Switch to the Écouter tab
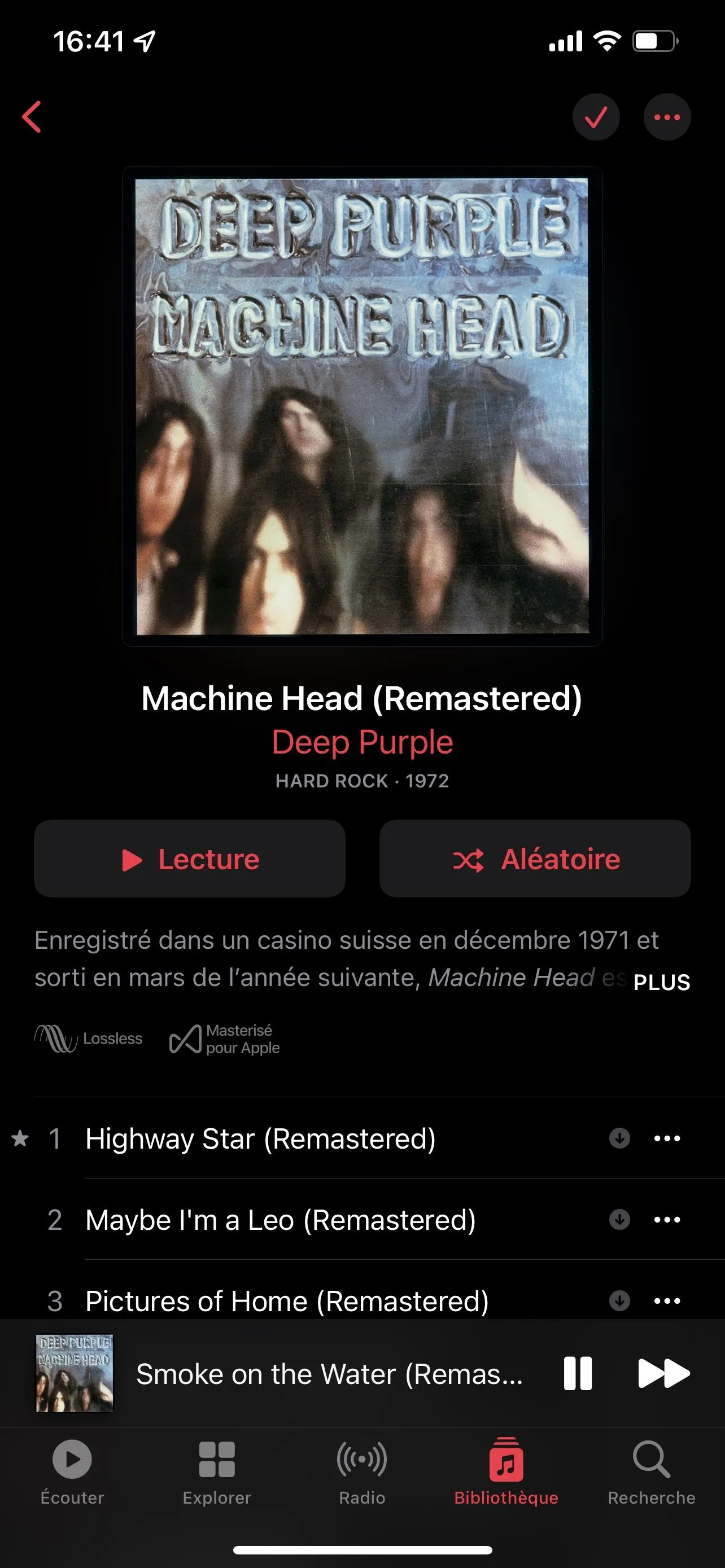 click(x=72, y=1472)
